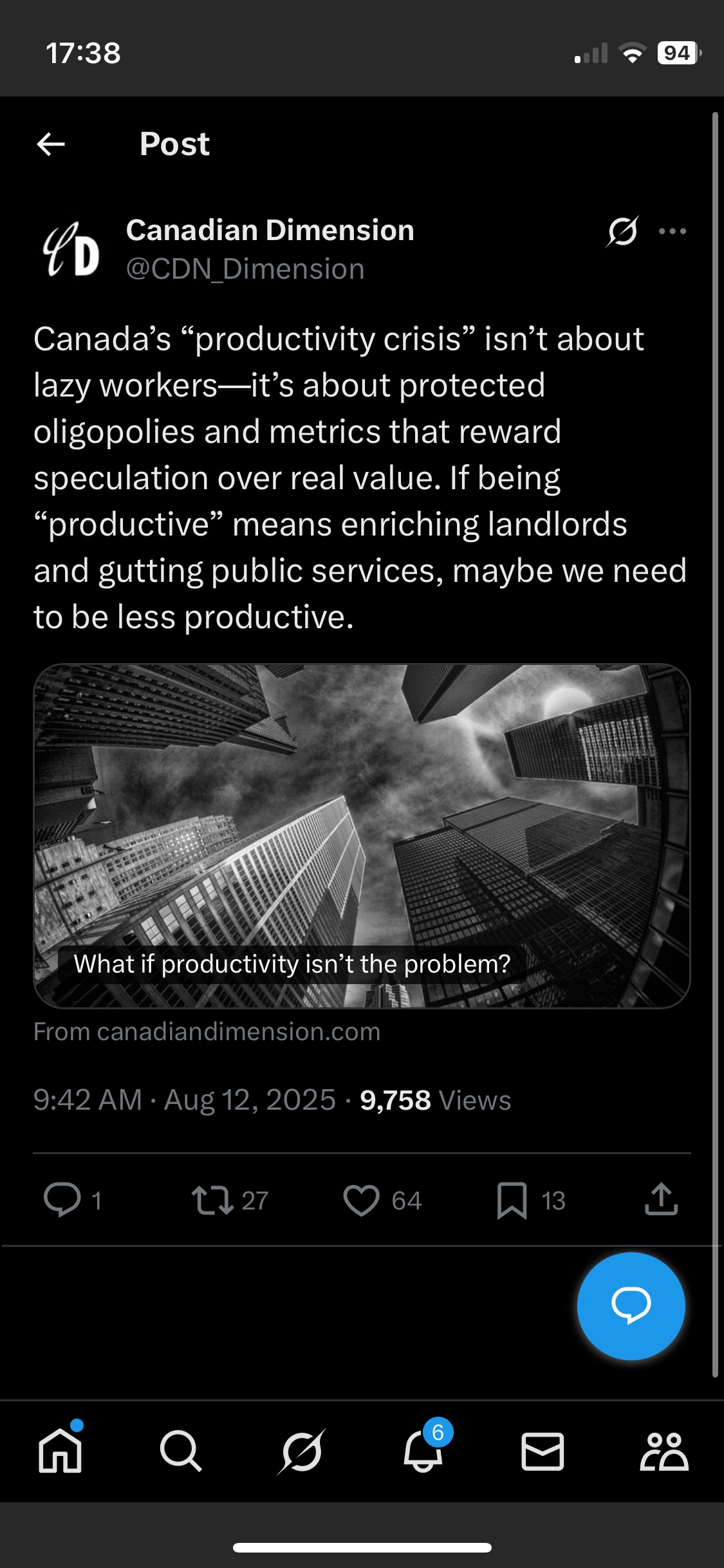The image size is (724, 1568).
Task: Open the article card about productivity
Action: (362, 835)
